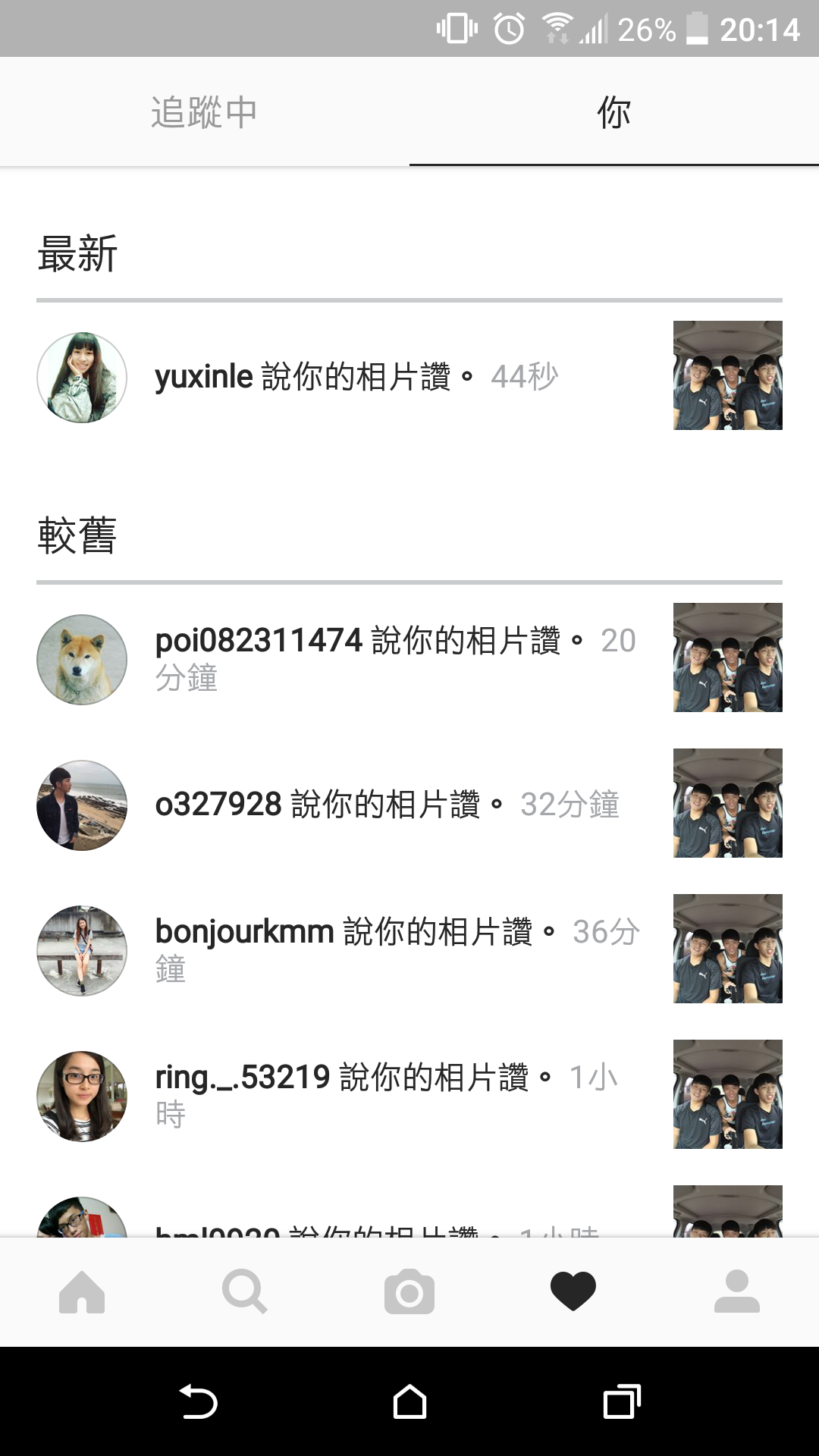Open ring._.53219's profile picture
Viewport: 819px width, 1456px height.
82,1097
